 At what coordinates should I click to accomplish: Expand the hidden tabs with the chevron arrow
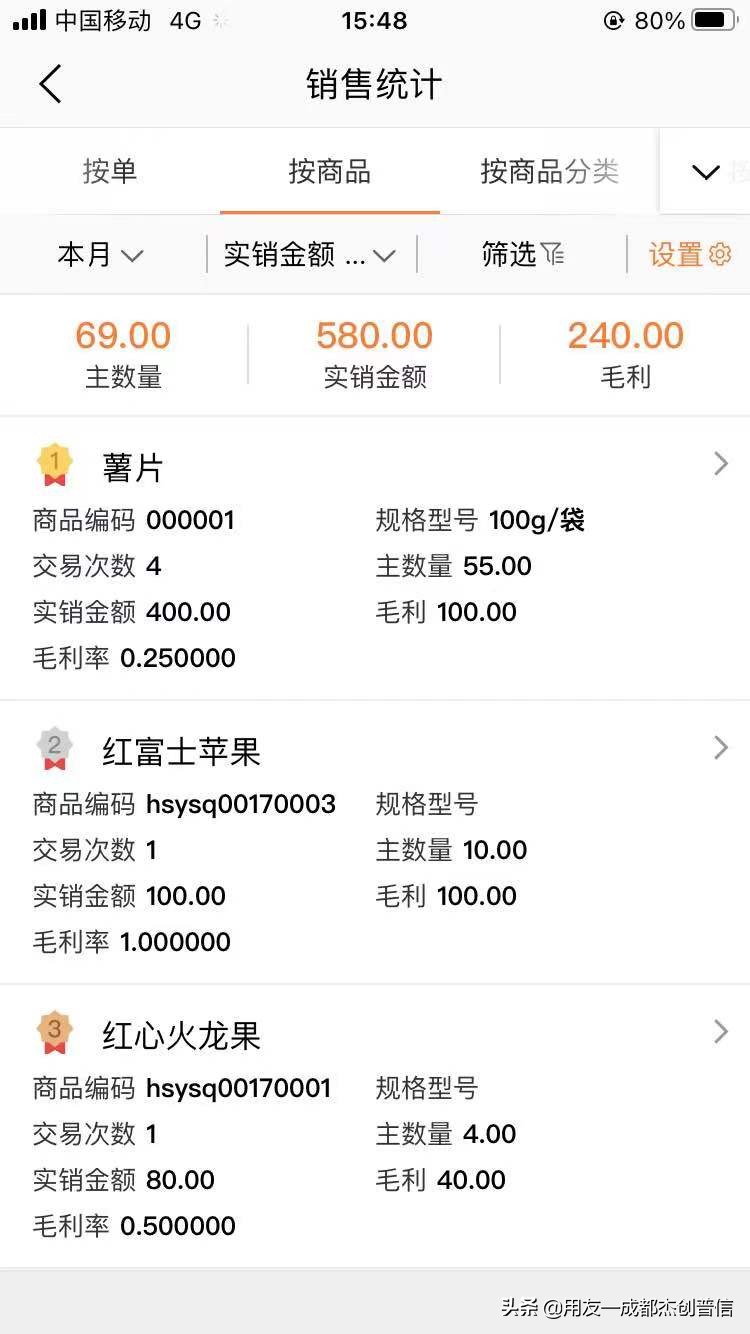(706, 170)
